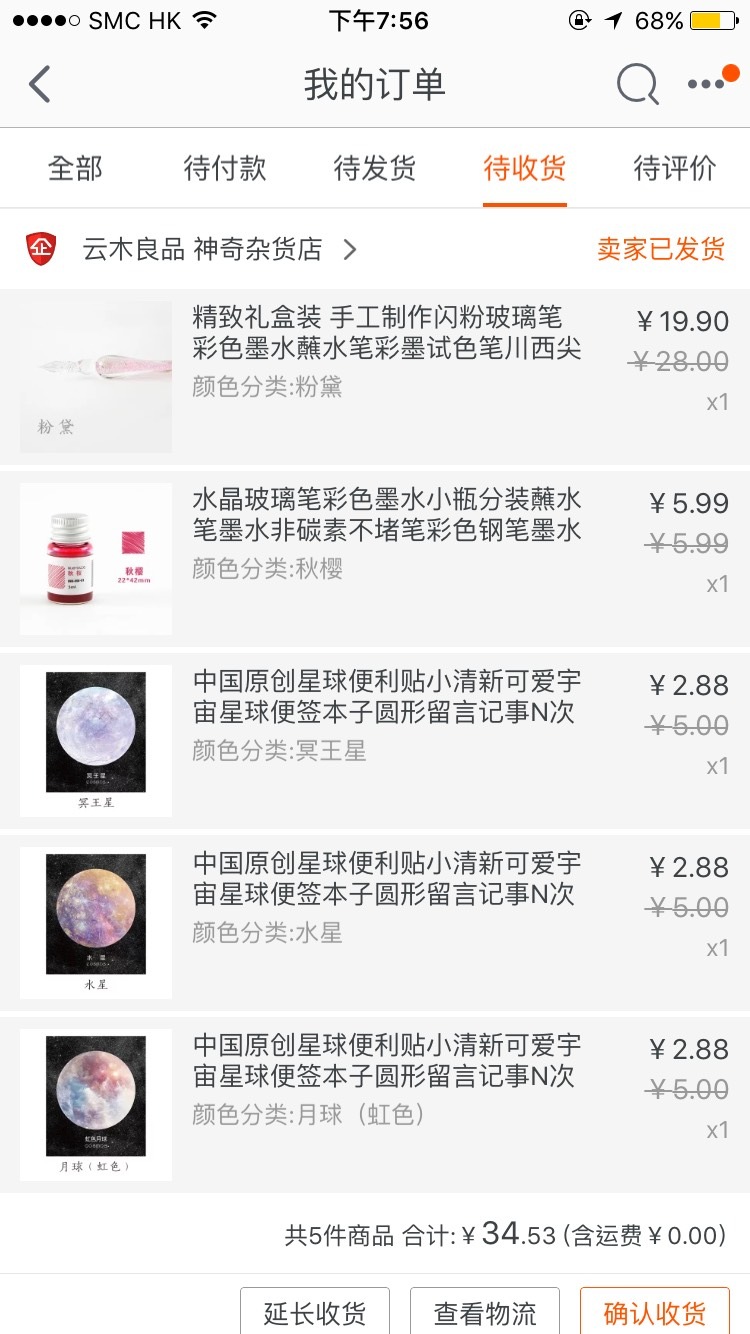Switch to the 全部 tab
The image size is (750, 1334).
pos(75,168)
